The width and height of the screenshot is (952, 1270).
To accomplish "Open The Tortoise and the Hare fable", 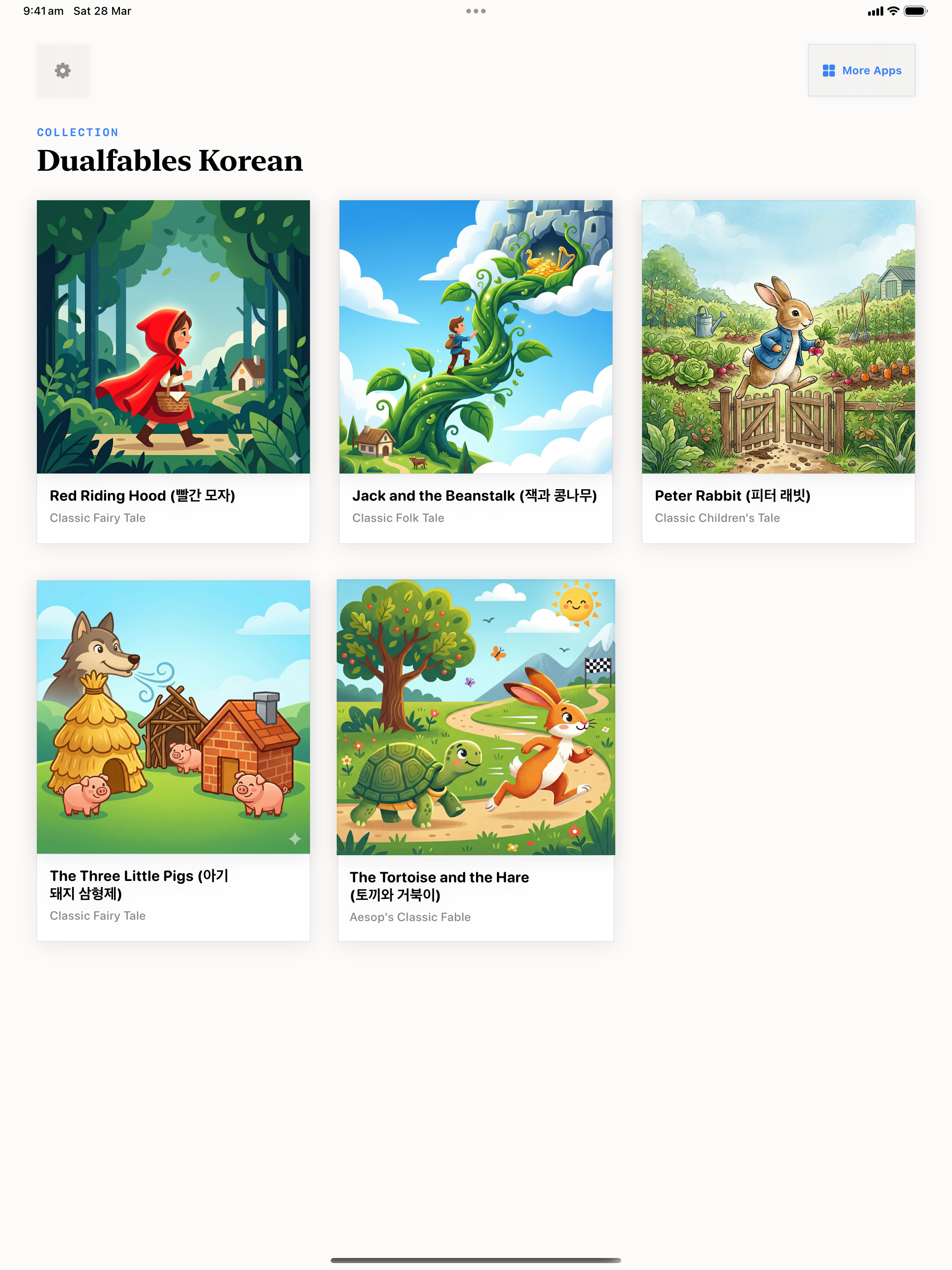I will pyautogui.click(x=475, y=759).
